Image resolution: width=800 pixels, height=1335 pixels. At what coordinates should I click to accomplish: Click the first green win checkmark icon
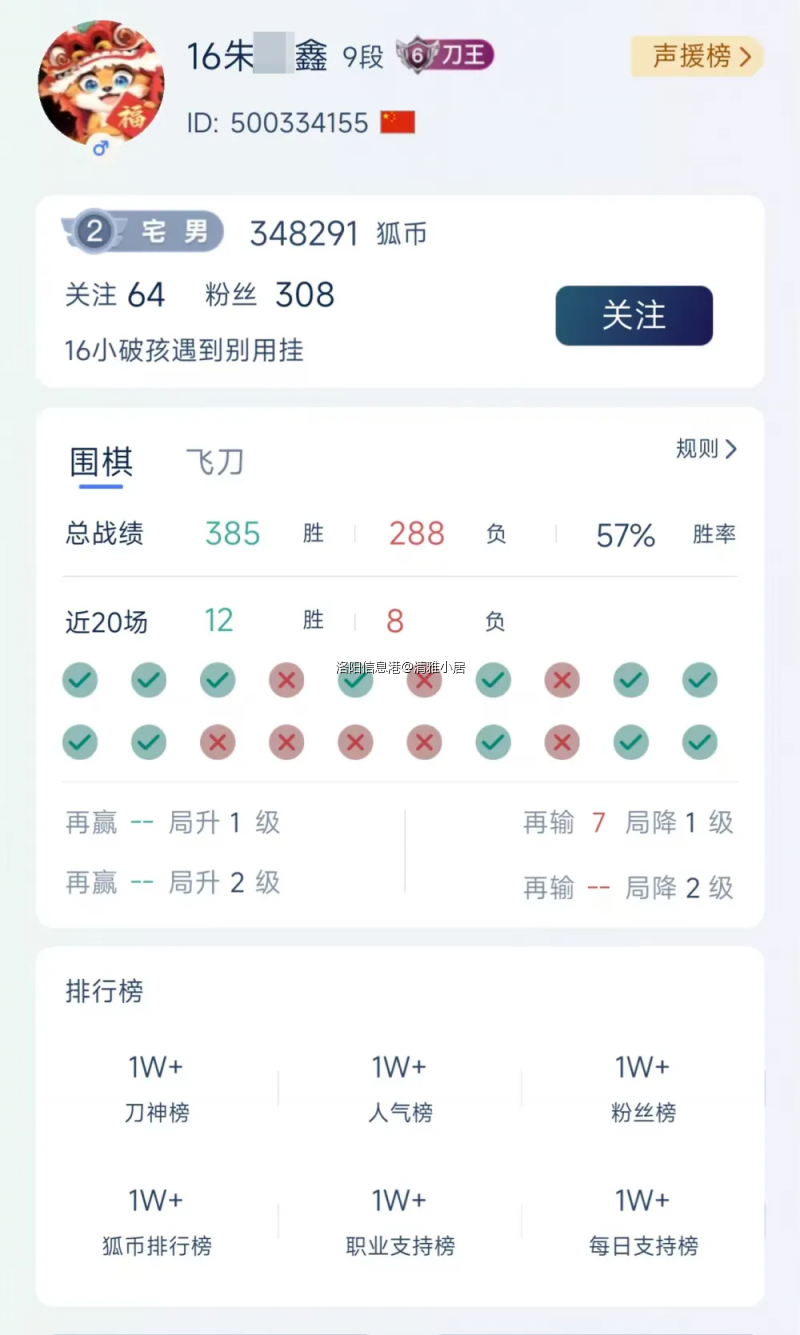pyautogui.click(x=80, y=680)
